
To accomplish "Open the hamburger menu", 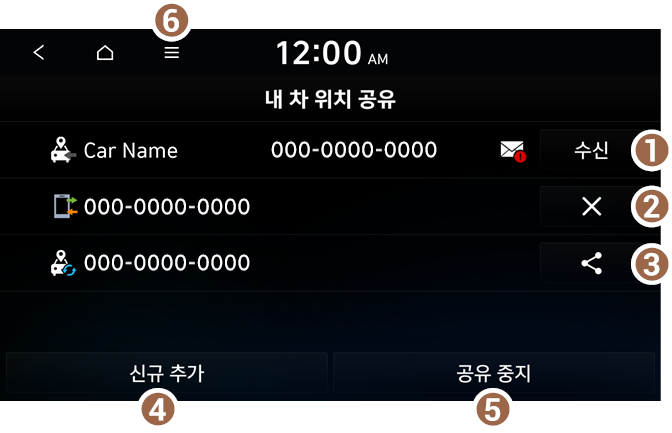I will (x=172, y=53).
